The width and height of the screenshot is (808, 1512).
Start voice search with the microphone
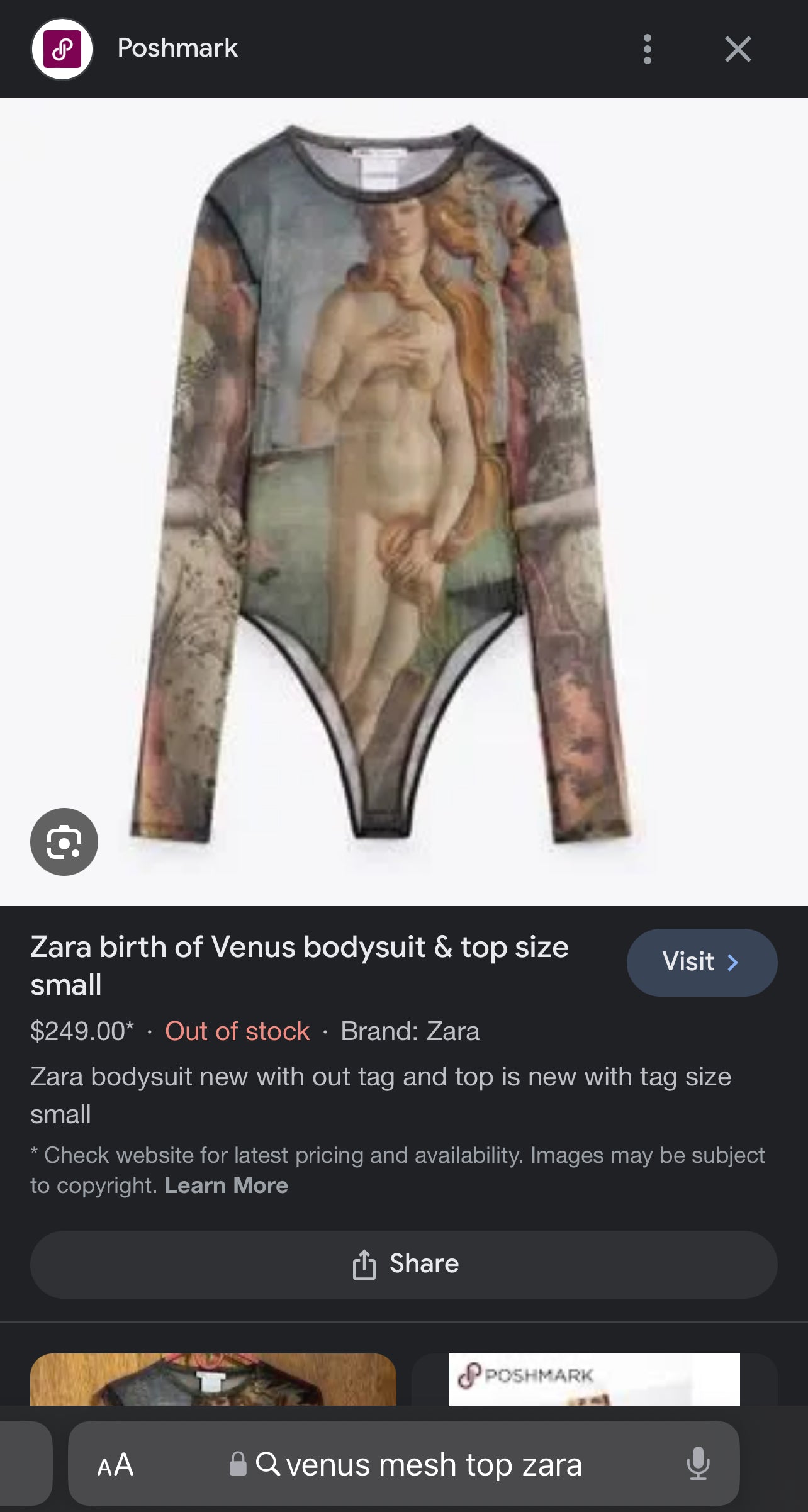pyautogui.click(x=698, y=1464)
